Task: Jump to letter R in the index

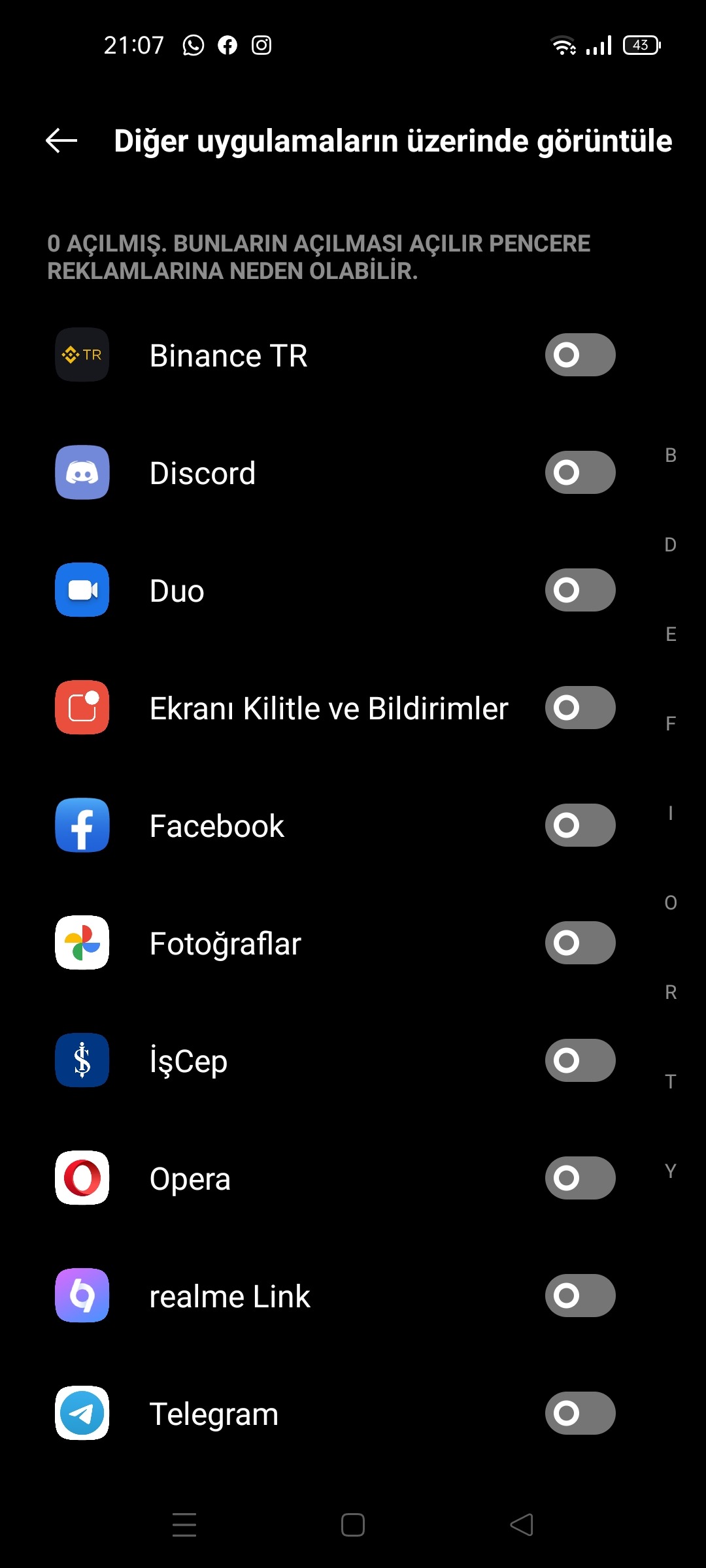Action: pos(670,992)
